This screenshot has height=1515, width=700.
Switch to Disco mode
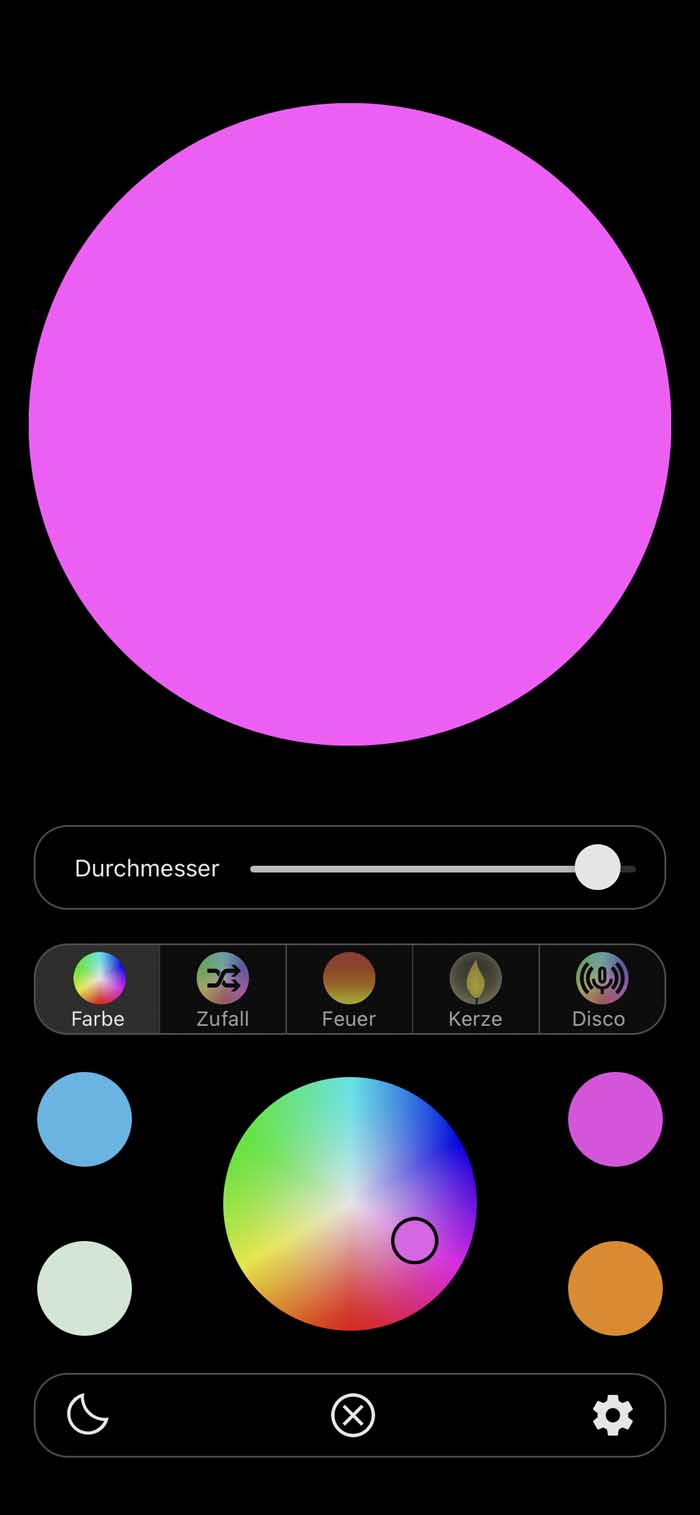pos(601,989)
